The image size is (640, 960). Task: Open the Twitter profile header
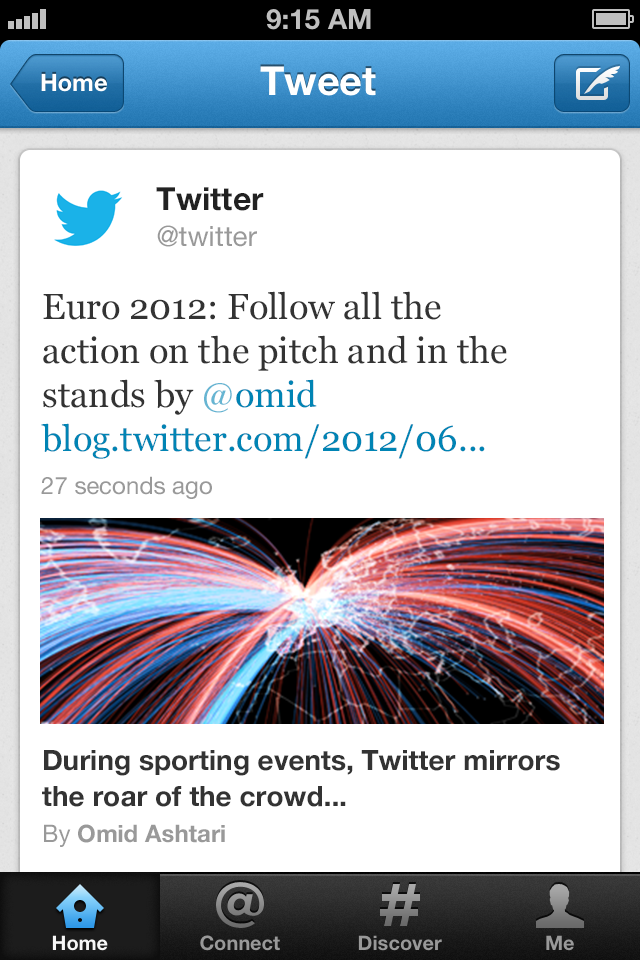209,215
